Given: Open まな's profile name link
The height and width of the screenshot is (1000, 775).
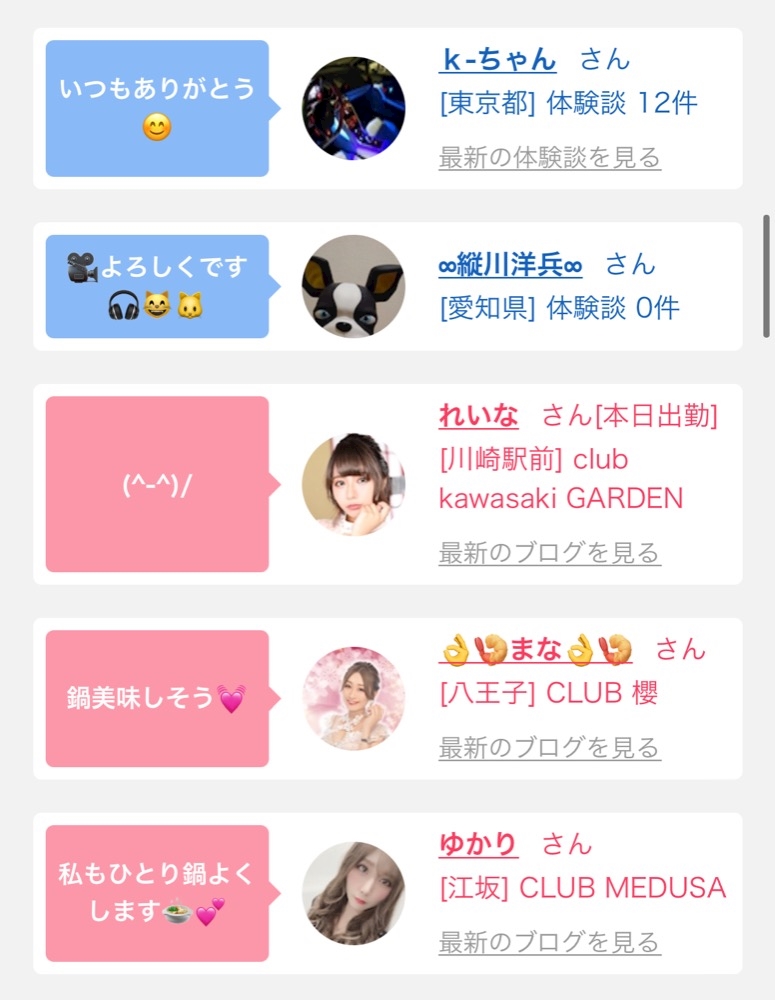Looking at the screenshot, I should pos(536,650).
